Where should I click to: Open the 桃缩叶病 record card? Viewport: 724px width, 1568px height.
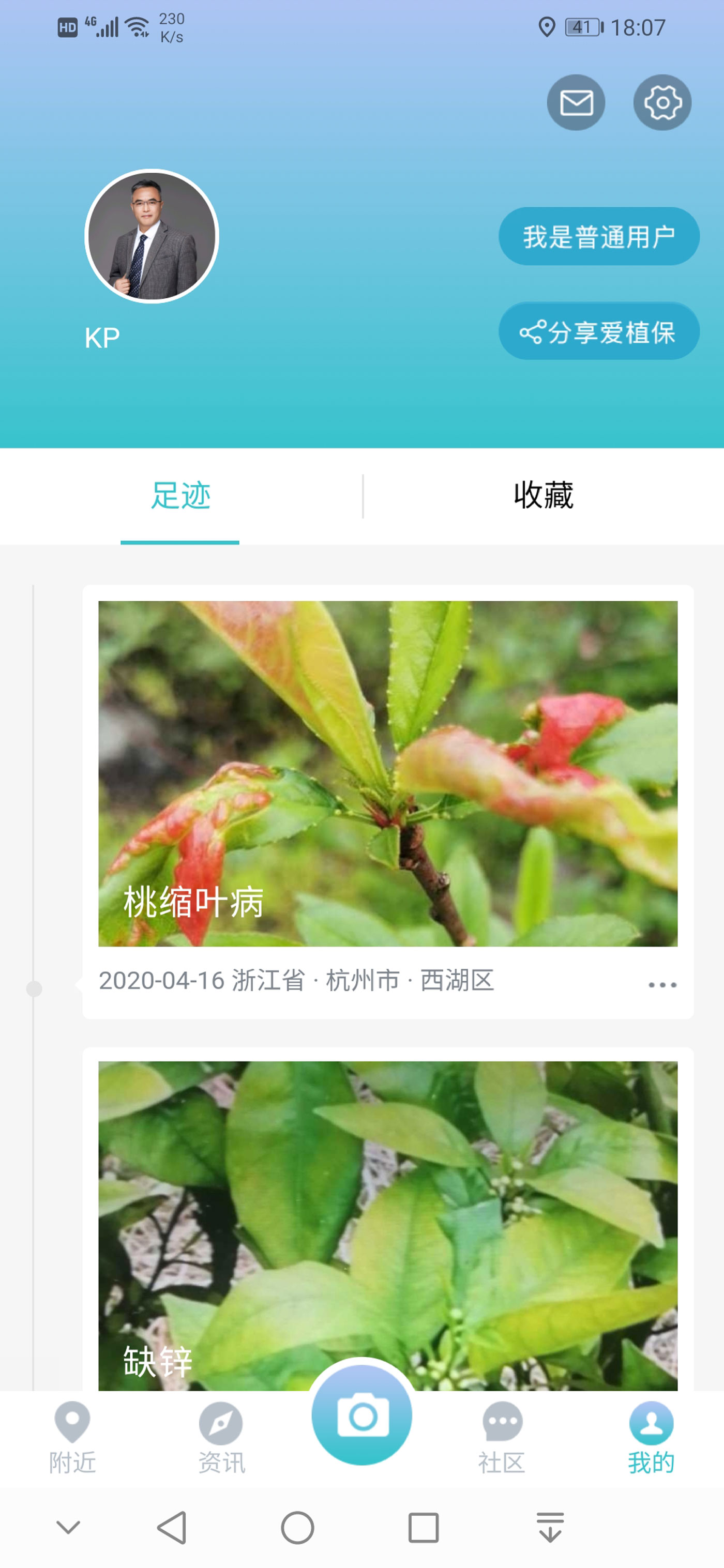click(x=388, y=773)
